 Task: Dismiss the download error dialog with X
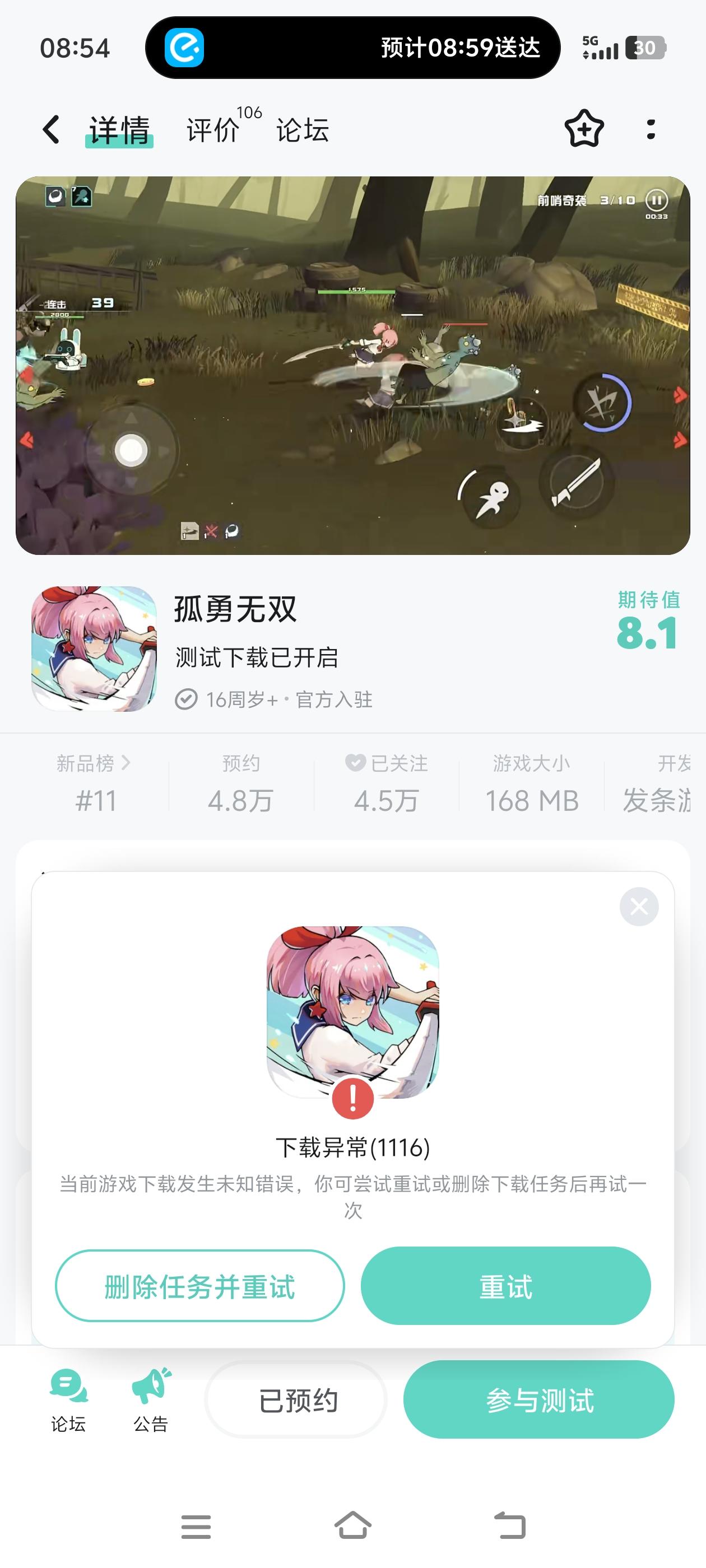coord(638,906)
